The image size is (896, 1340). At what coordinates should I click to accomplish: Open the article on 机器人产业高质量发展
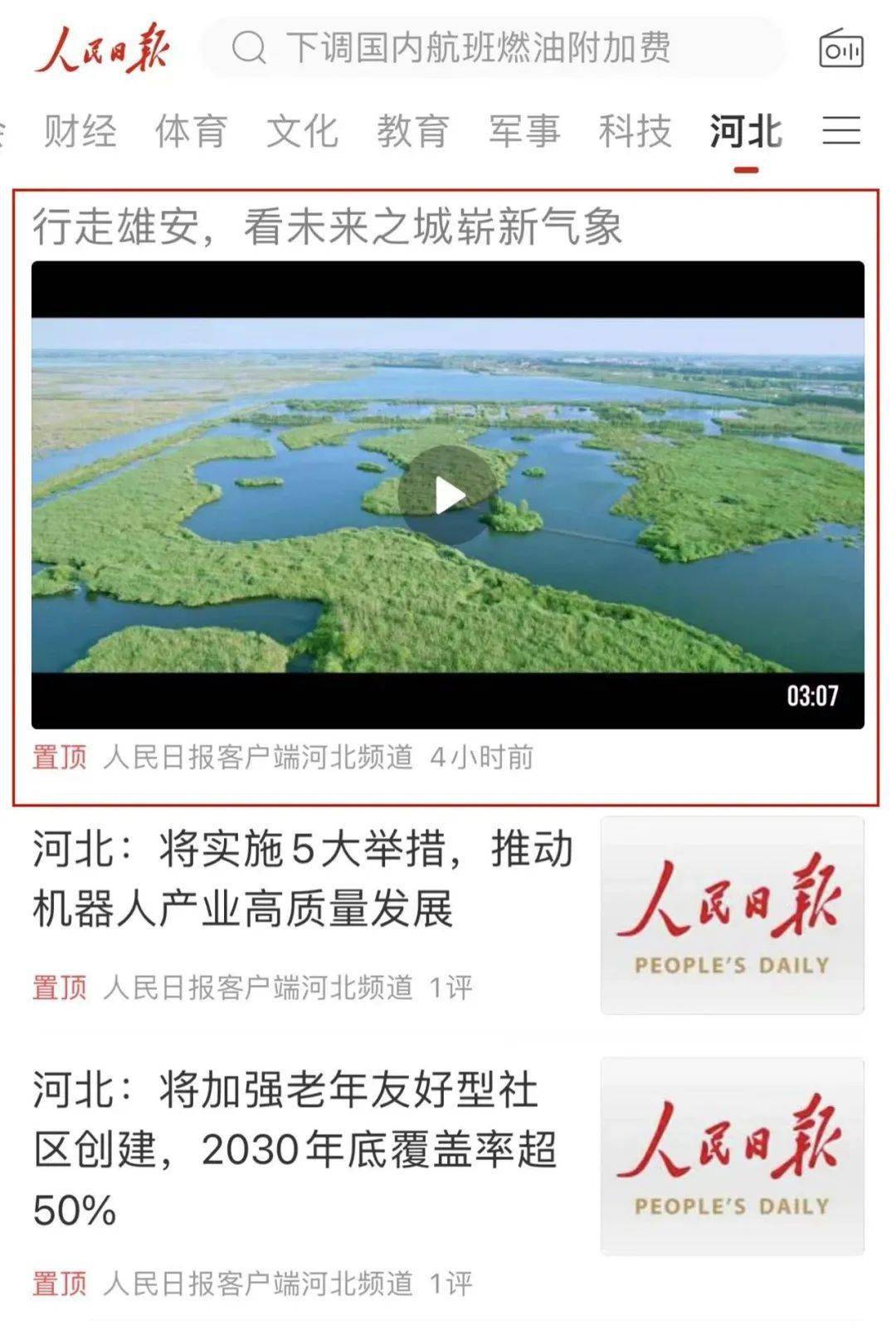303,880
